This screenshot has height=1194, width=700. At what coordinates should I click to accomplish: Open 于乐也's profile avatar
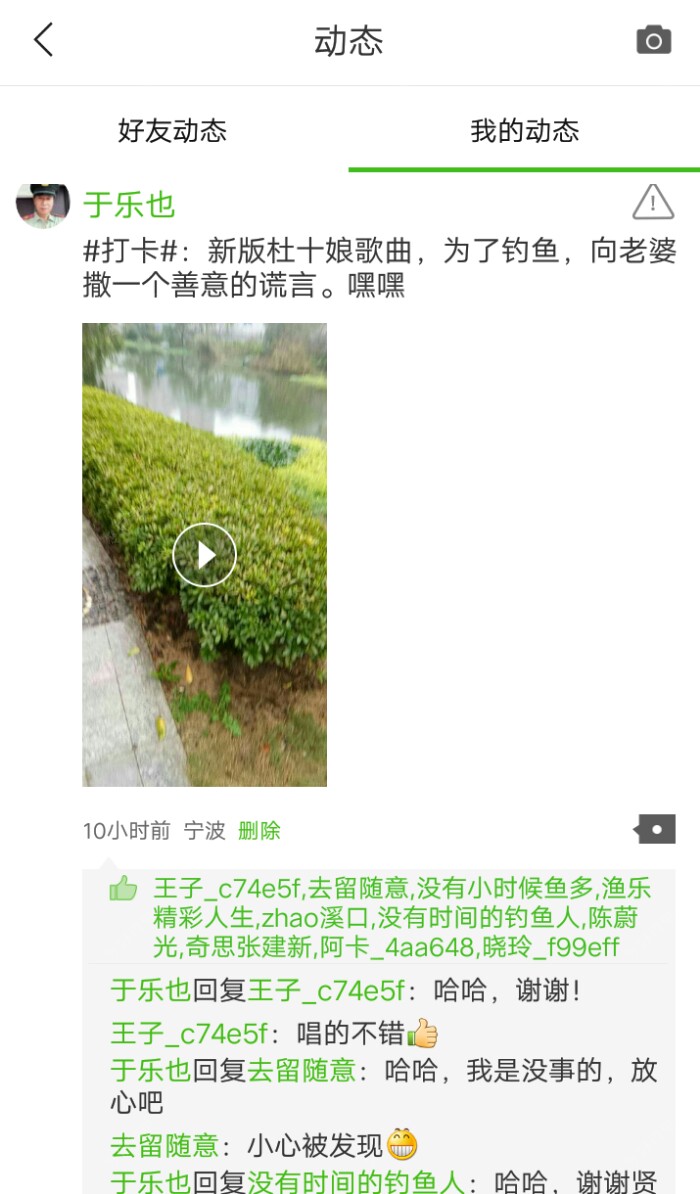[43, 205]
